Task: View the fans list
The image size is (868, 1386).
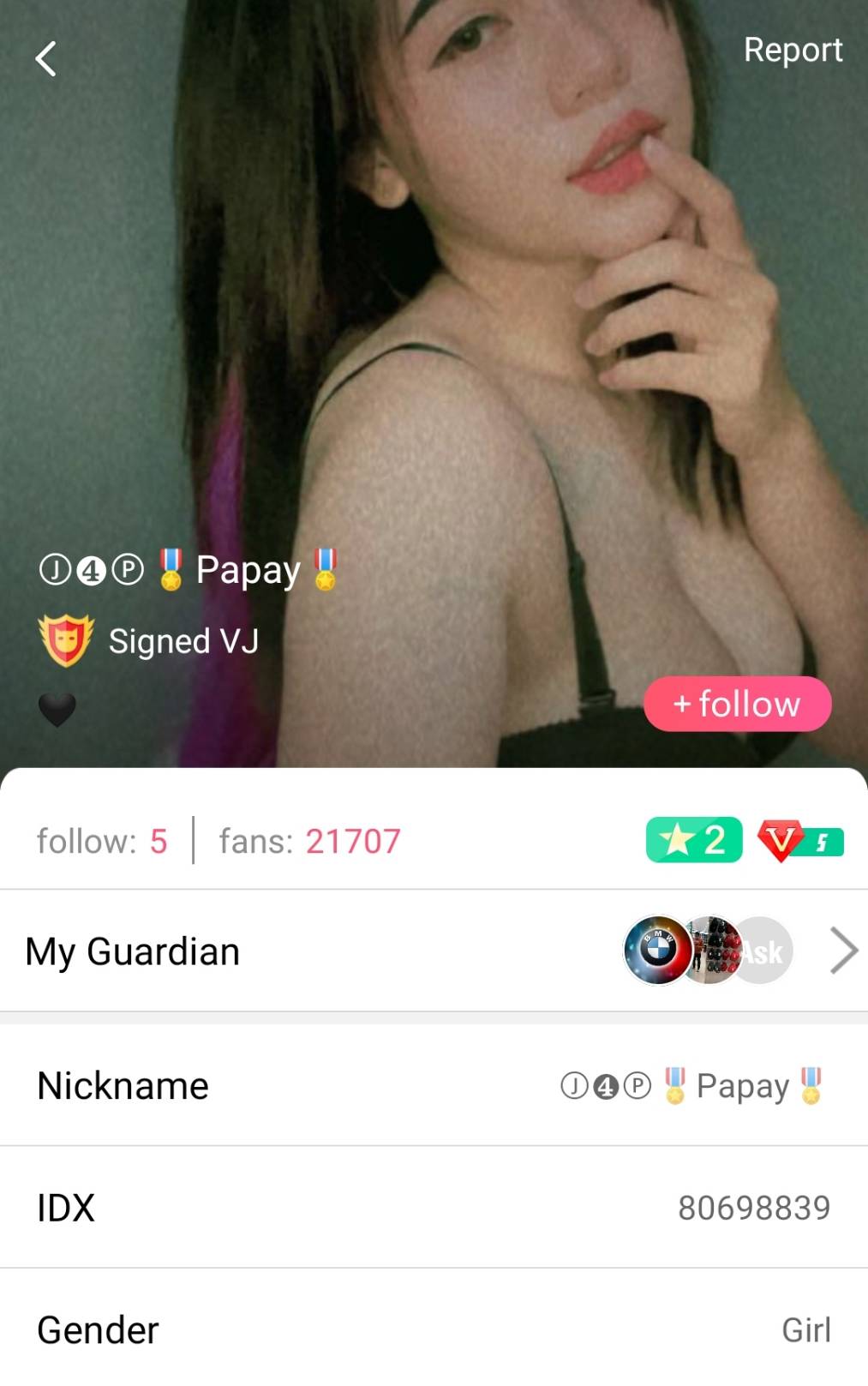Action: pyautogui.click(x=309, y=841)
